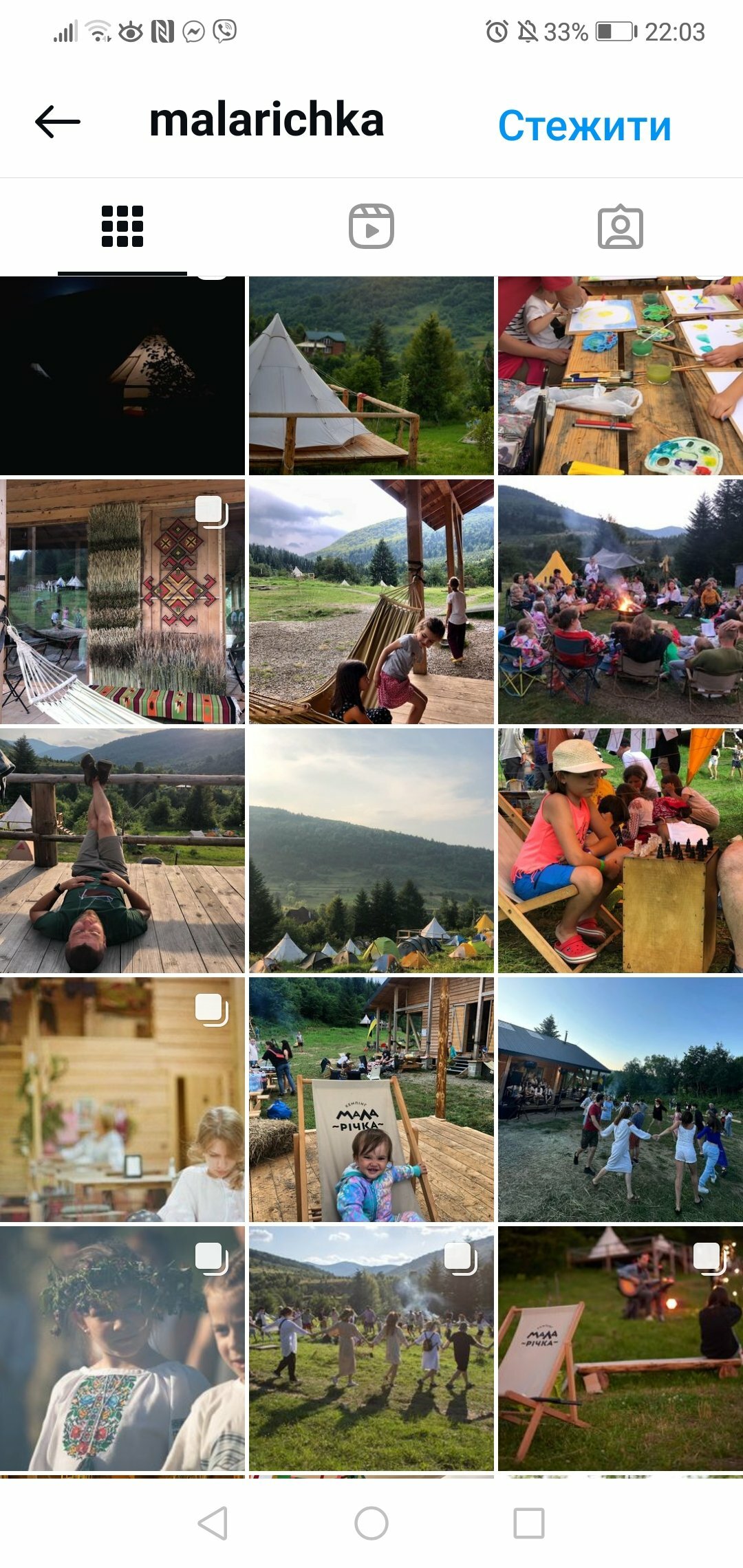Viewport: 743px width, 1568px height.
Task: Open the white tipi tent post
Action: pos(371,375)
